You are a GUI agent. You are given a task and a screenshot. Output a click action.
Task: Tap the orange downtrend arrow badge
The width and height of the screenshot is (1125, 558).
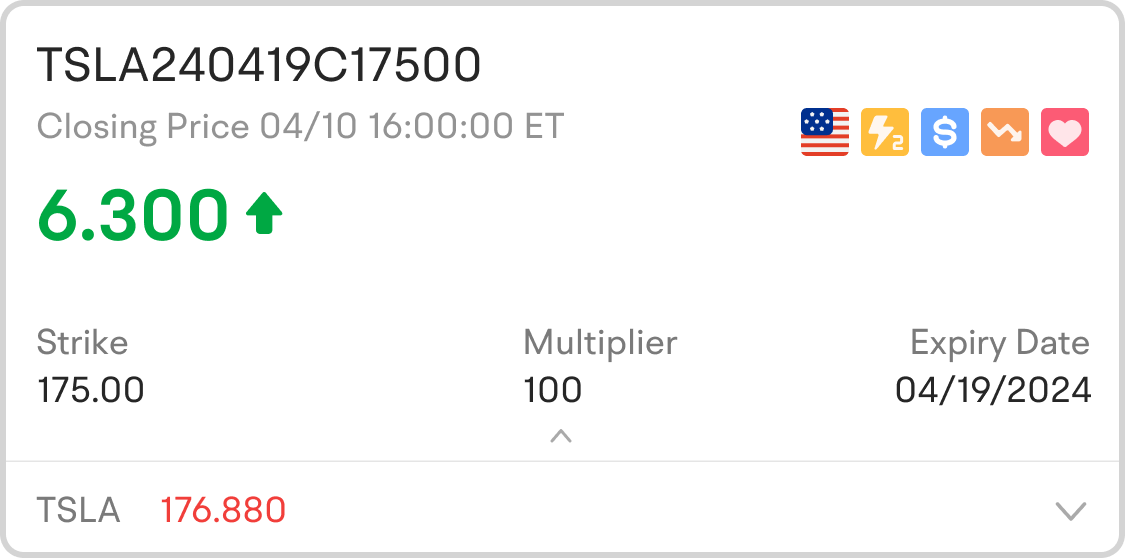1004,132
